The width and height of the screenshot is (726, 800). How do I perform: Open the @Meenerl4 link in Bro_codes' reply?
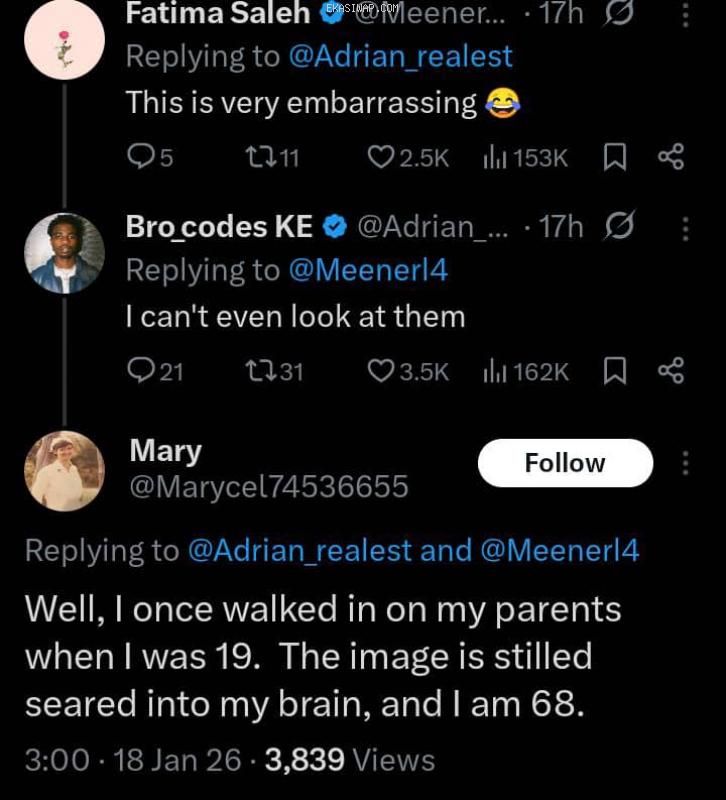[368, 270]
